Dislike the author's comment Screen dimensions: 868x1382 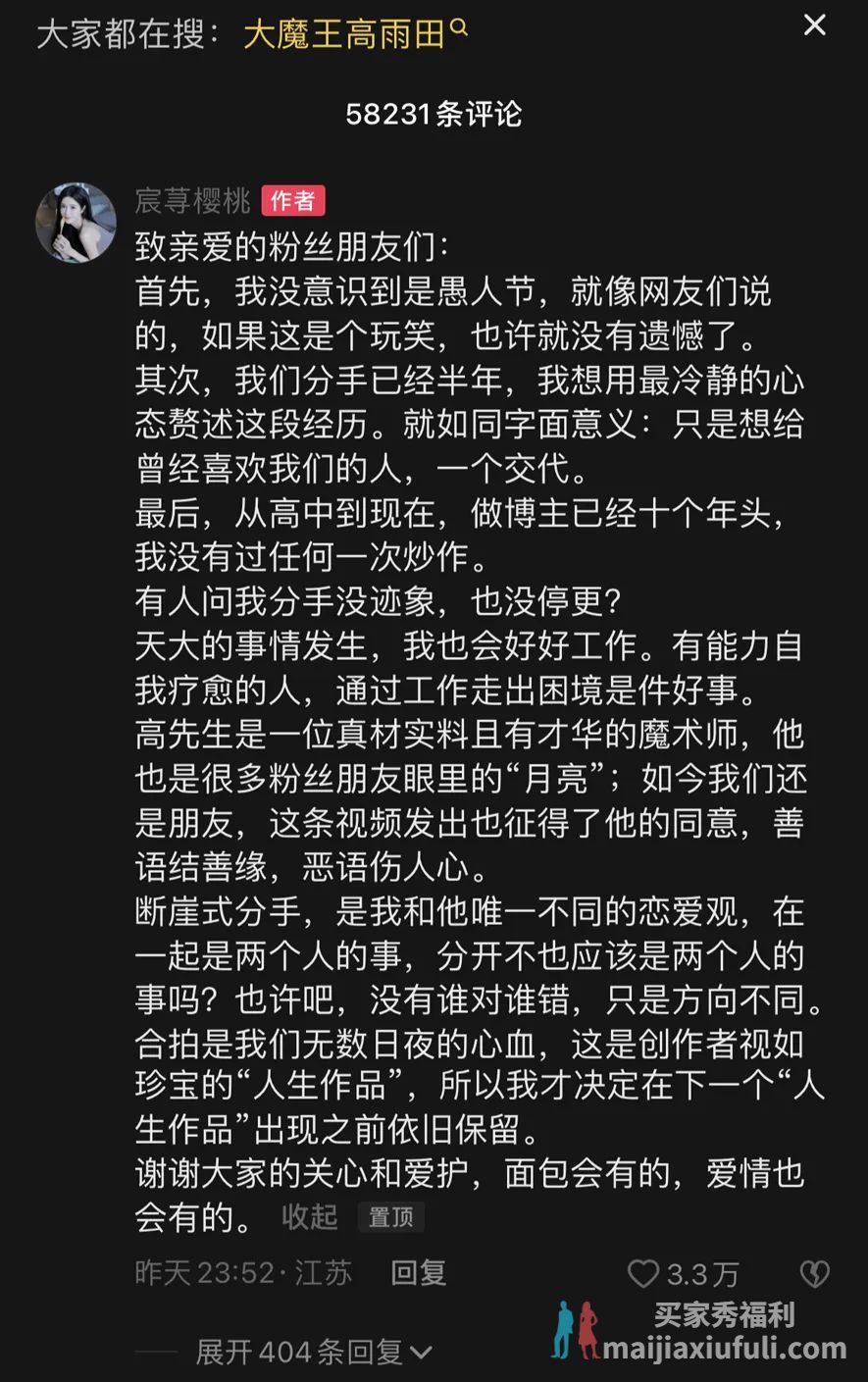point(814,1274)
